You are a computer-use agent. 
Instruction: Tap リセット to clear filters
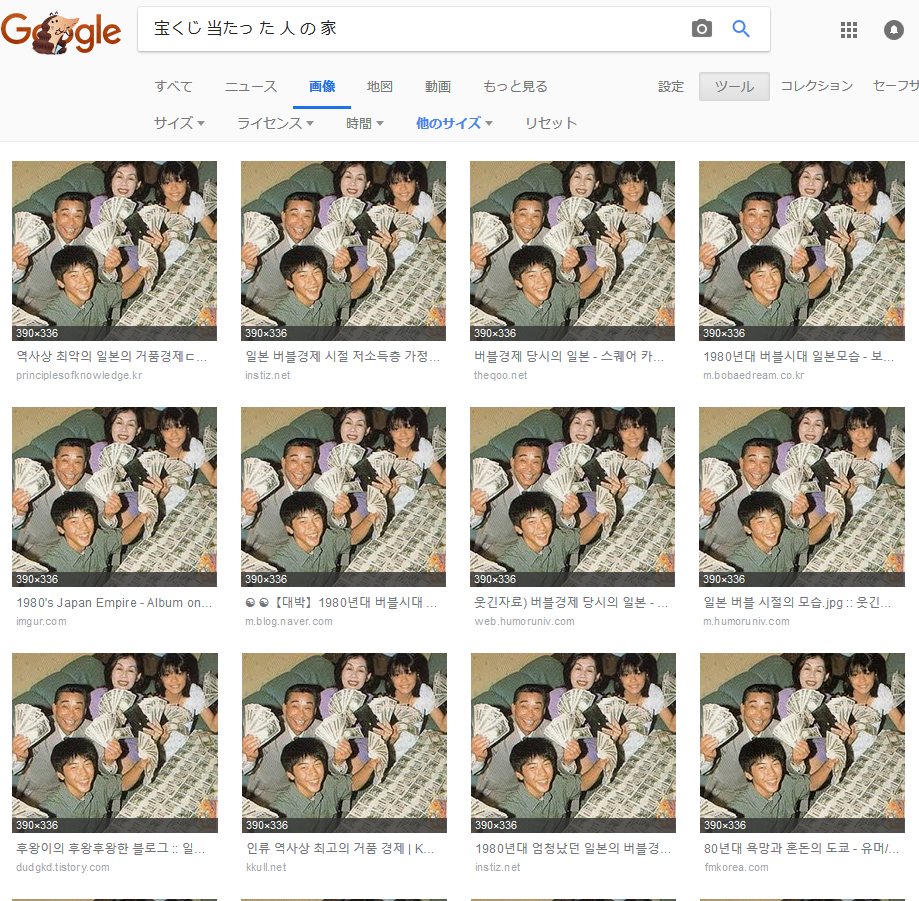point(551,123)
